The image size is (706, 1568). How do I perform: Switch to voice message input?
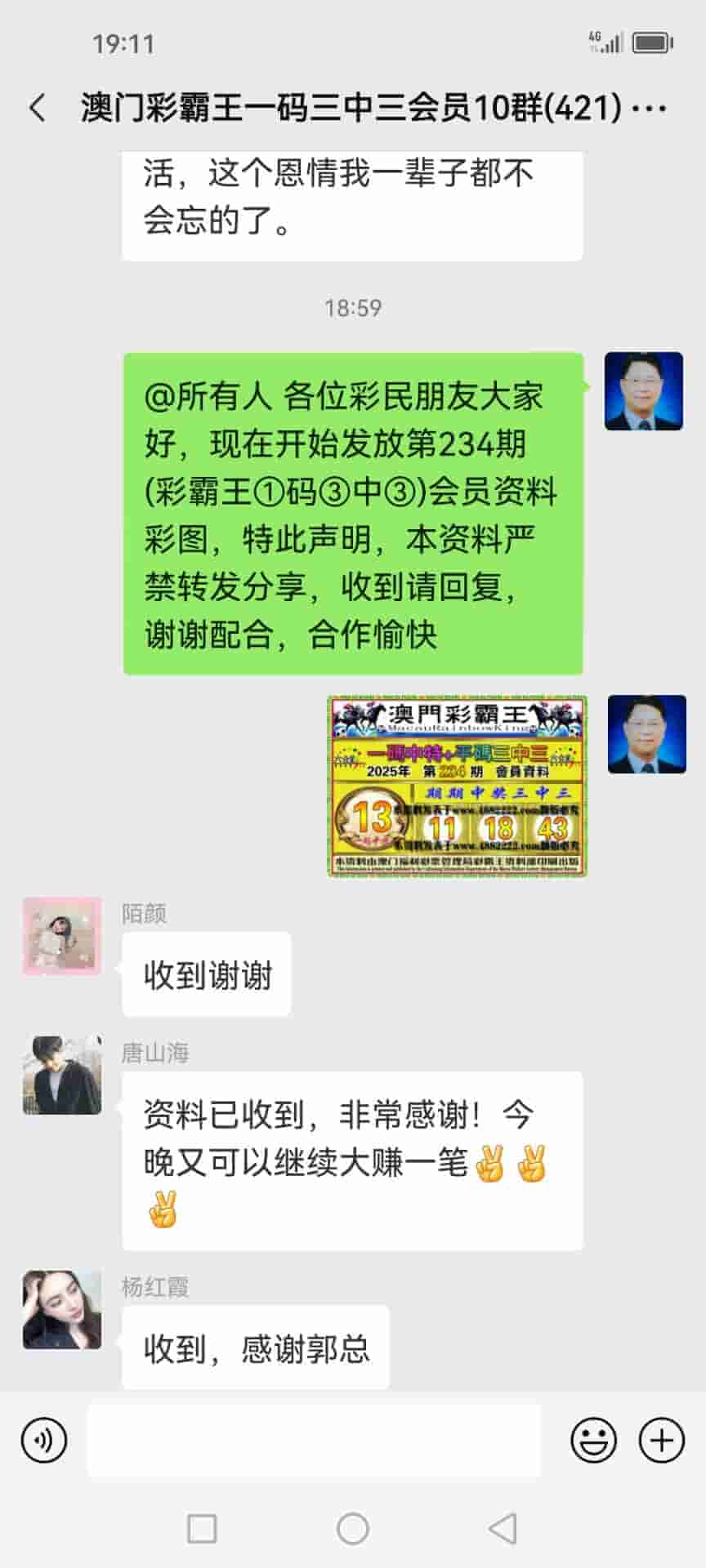[x=44, y=1440]
